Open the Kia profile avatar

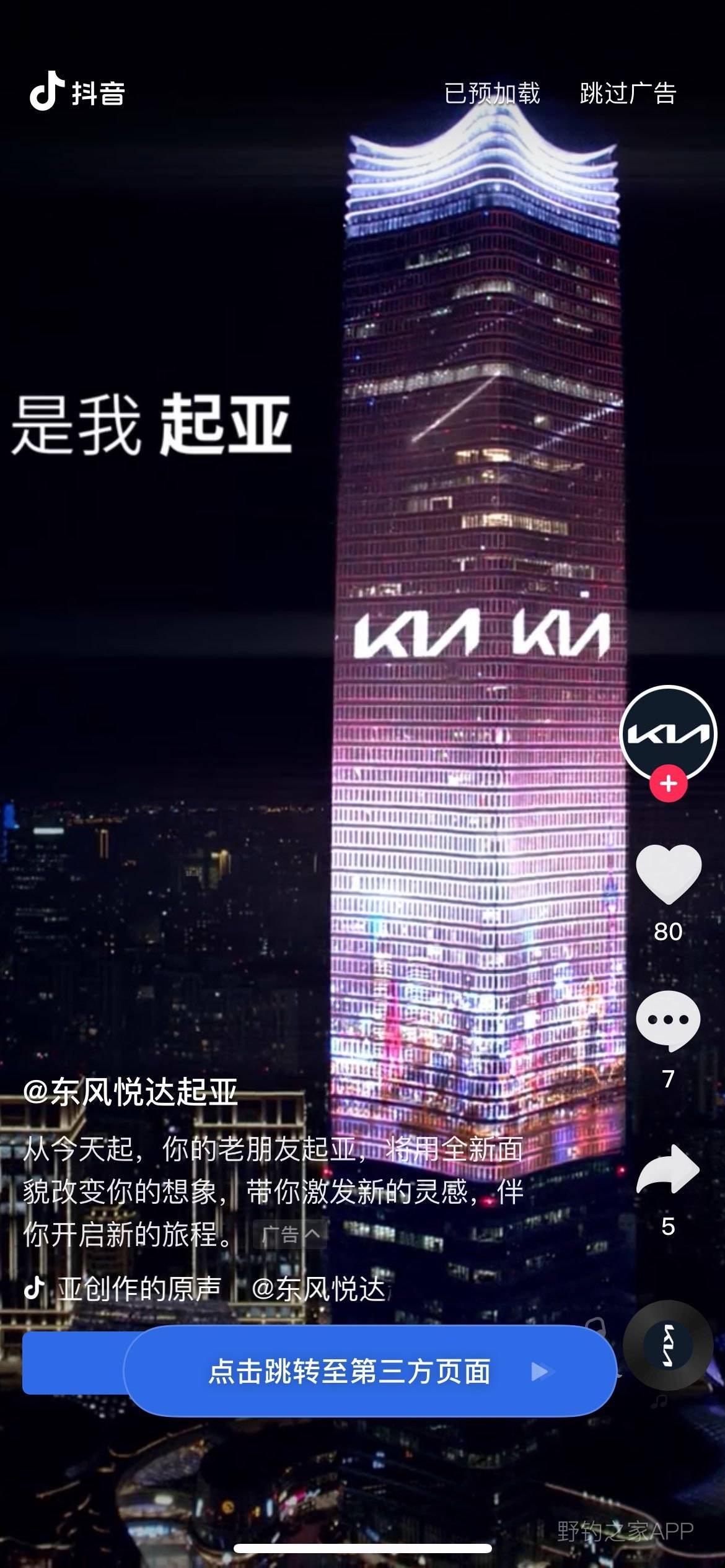click(668, 733)
